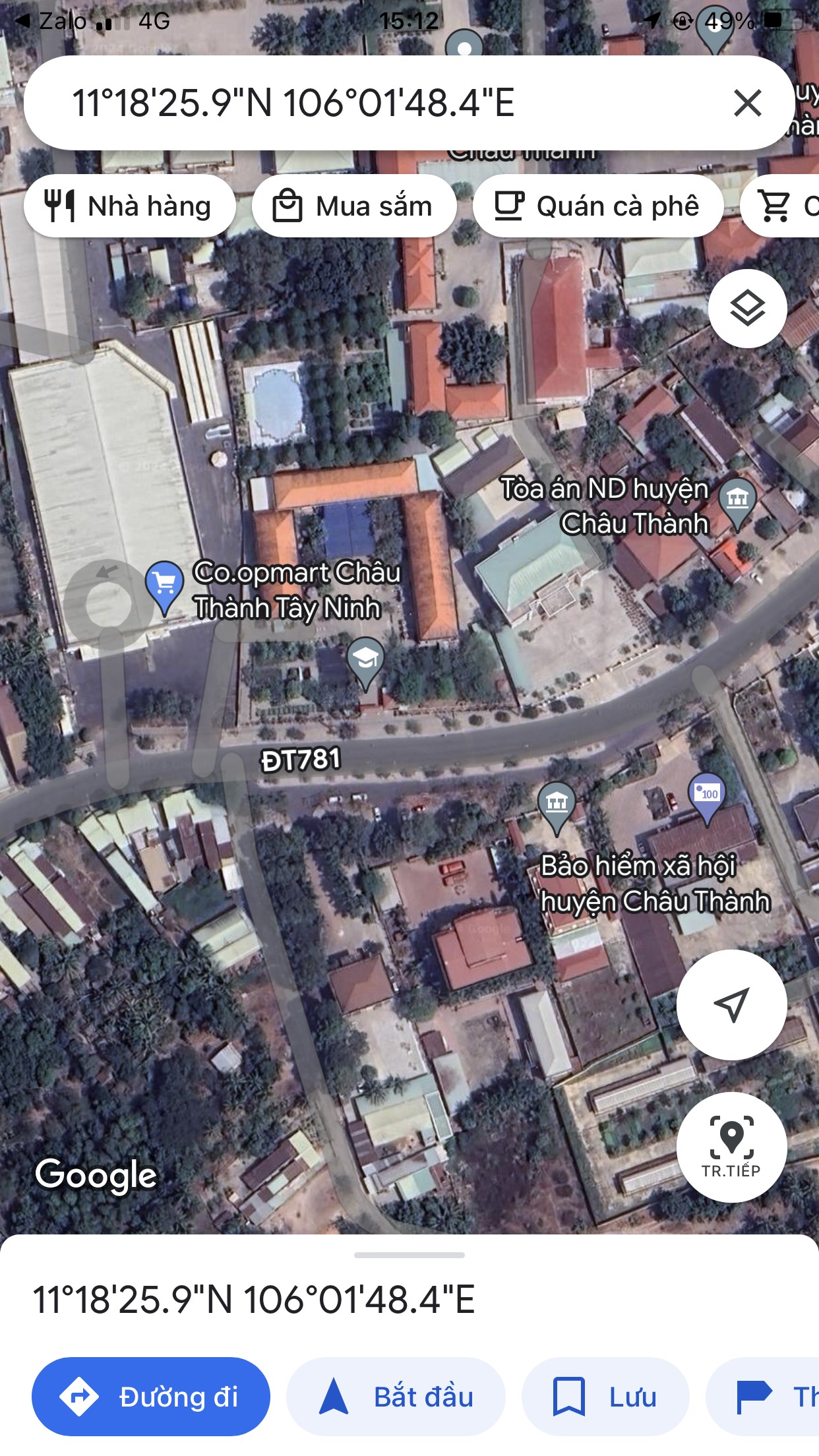Open the map layers button

(x=747, y=308)
